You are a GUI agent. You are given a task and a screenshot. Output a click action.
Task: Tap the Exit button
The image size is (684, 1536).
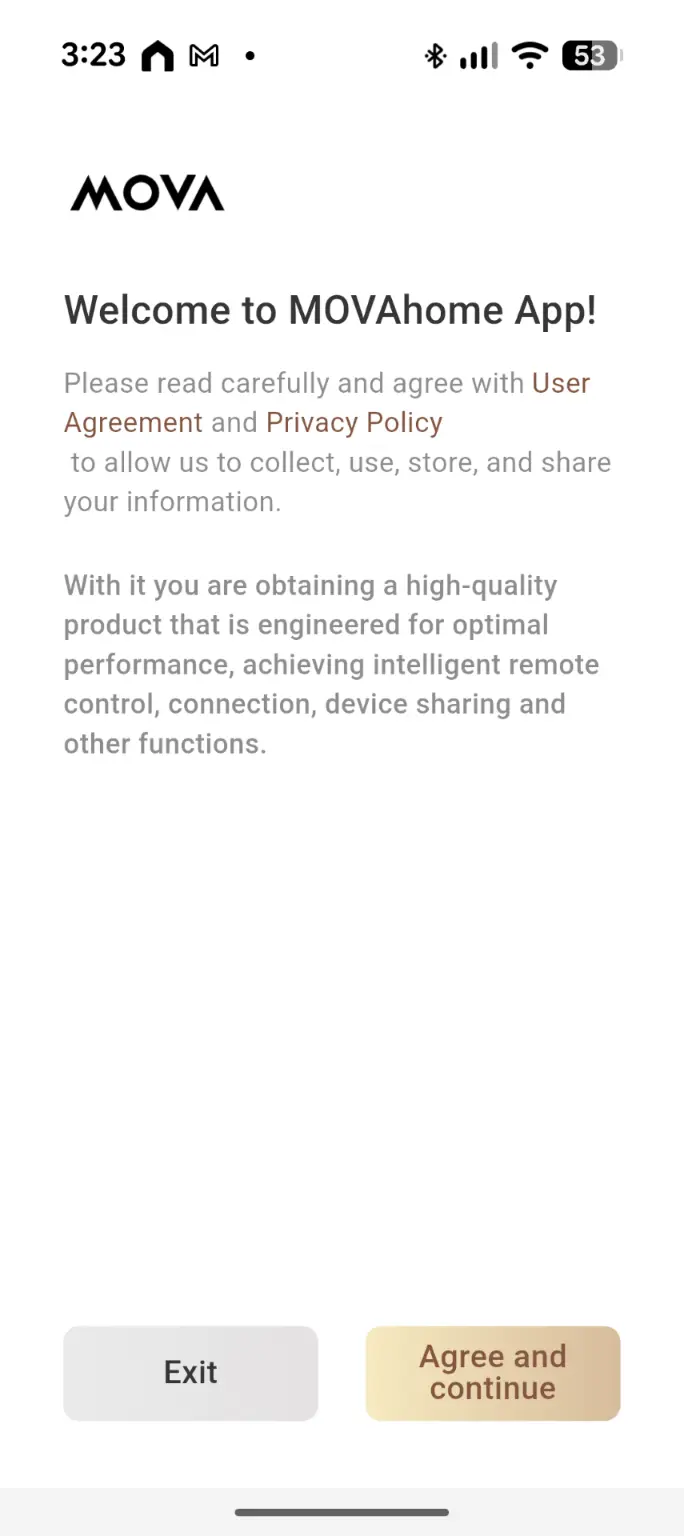(190, 1372)
